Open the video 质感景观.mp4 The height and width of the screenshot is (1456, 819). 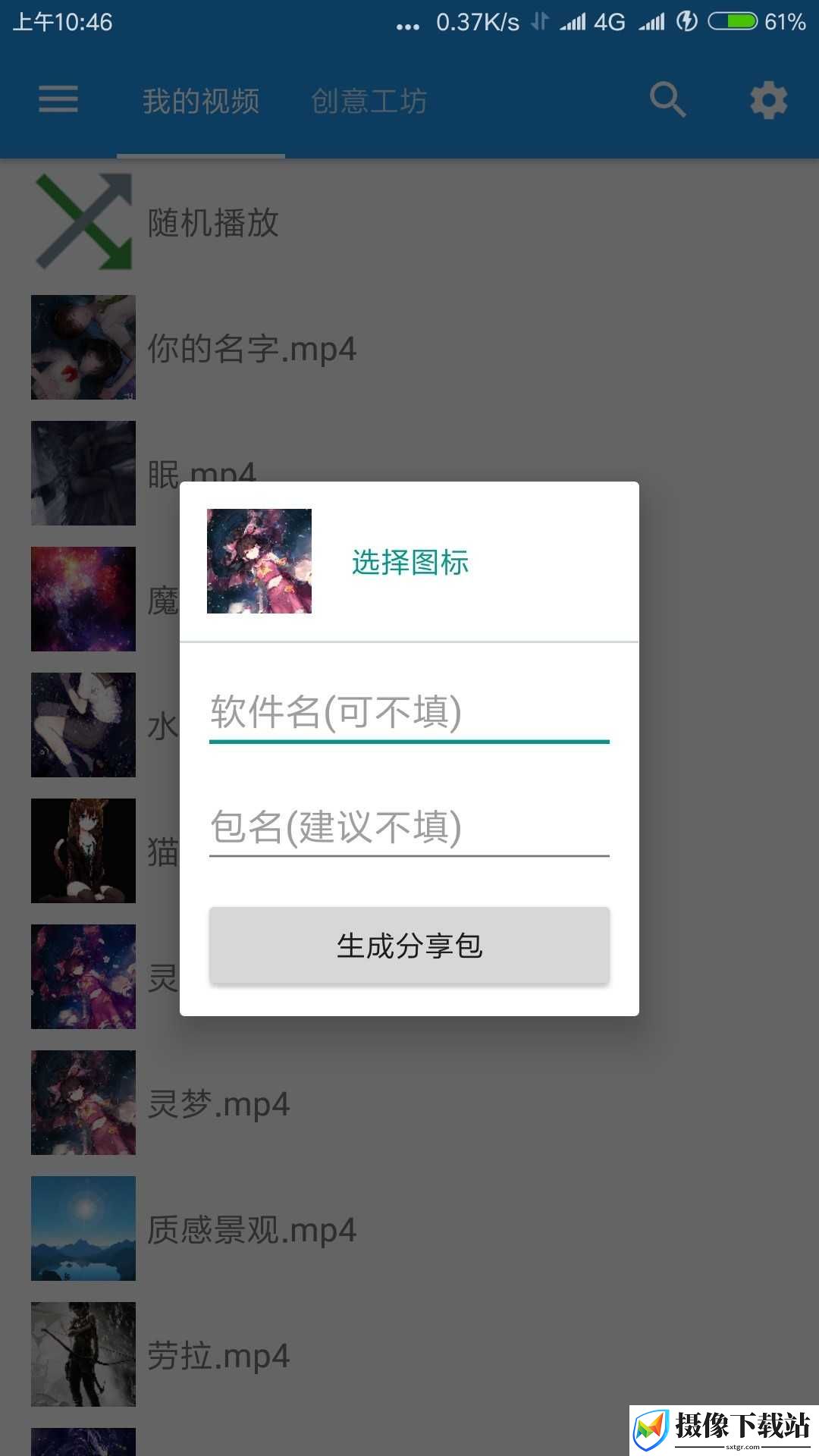tap(409, 1229)
